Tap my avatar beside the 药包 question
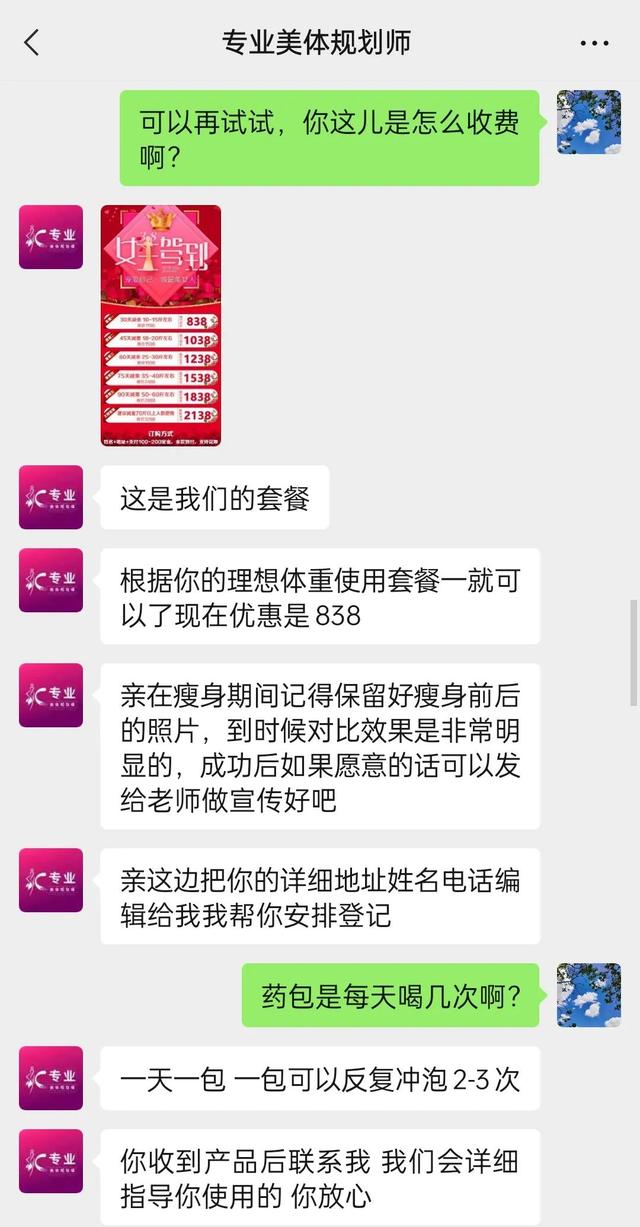The height and width of the screenshot is (1227, 640). click(589, 995)
